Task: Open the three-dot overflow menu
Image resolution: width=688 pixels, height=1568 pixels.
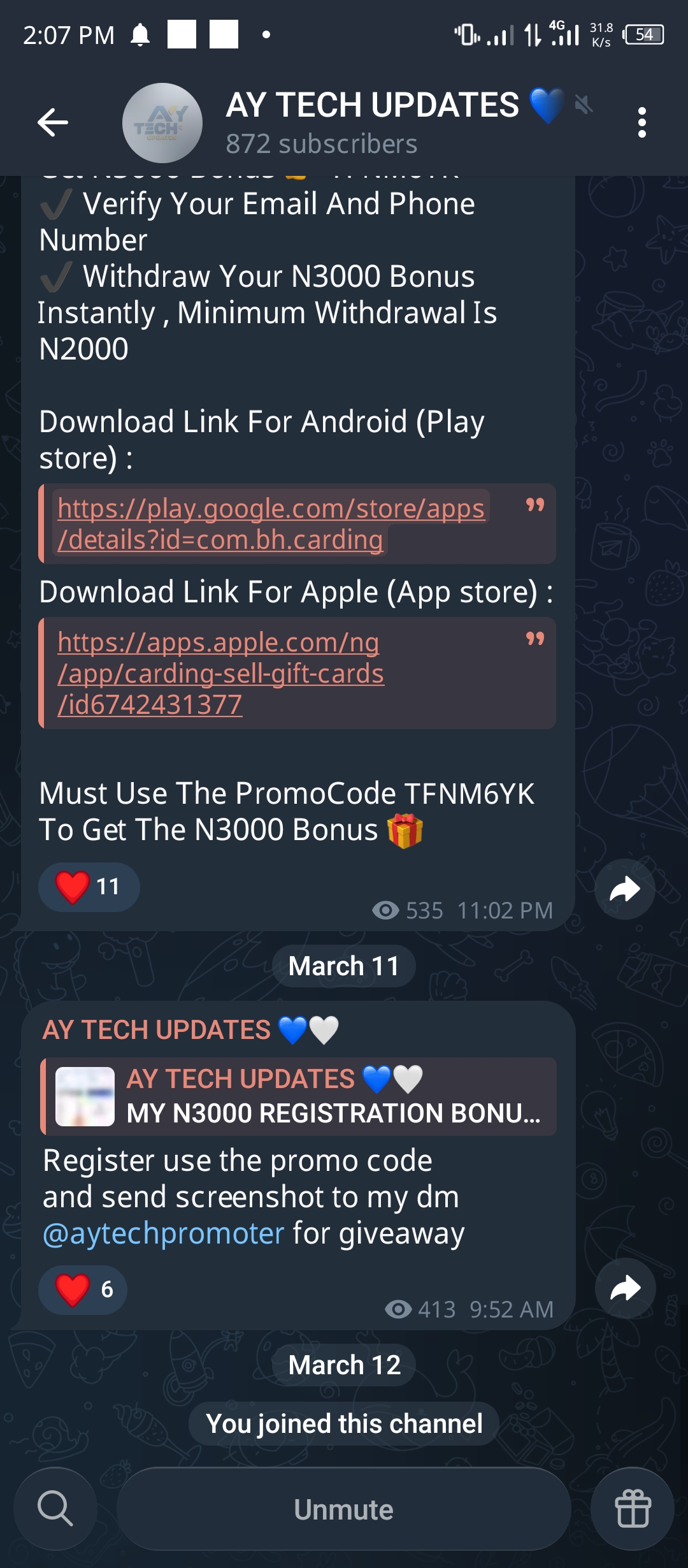Action: [641, 122]
